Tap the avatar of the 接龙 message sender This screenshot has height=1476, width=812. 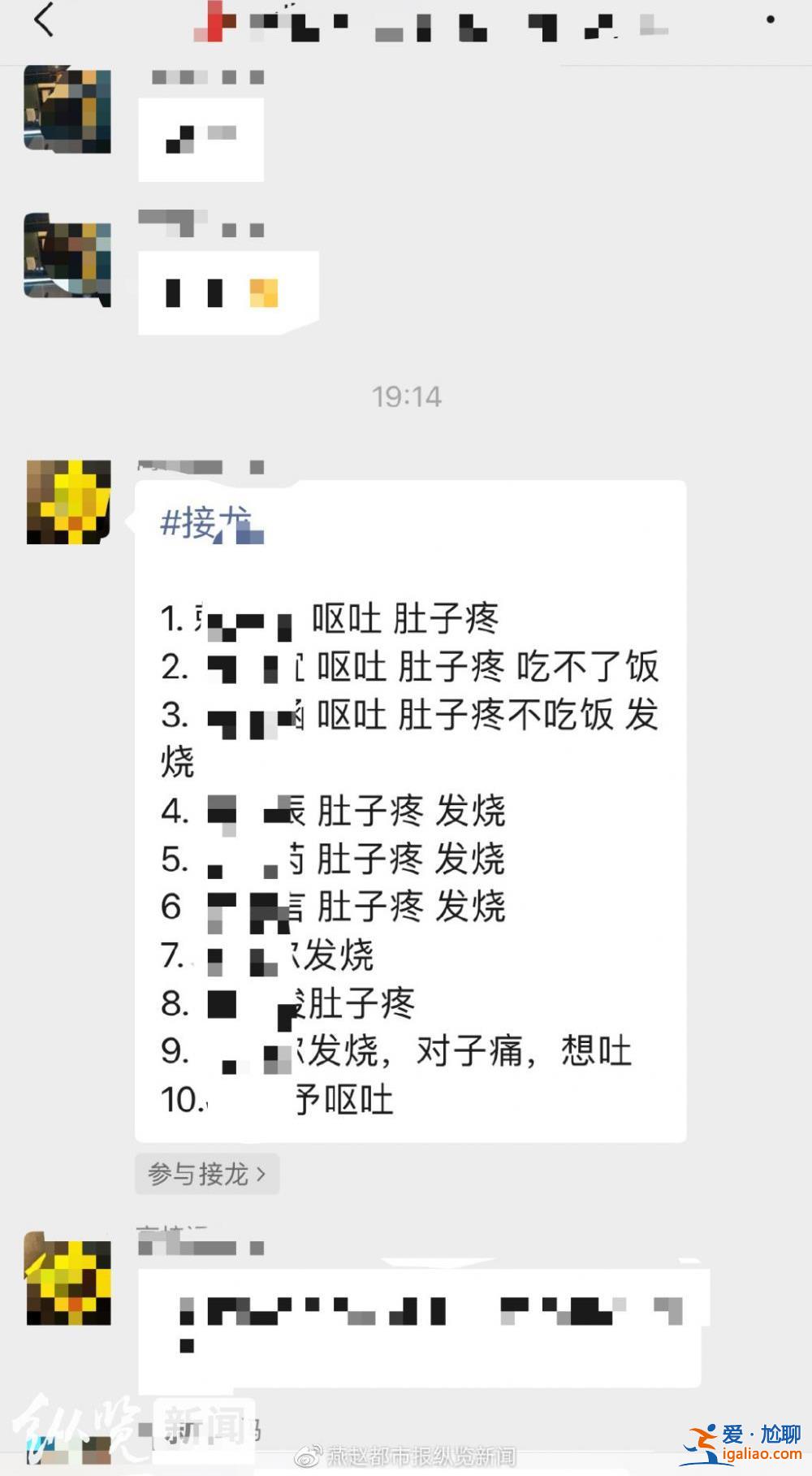[69, 501]
